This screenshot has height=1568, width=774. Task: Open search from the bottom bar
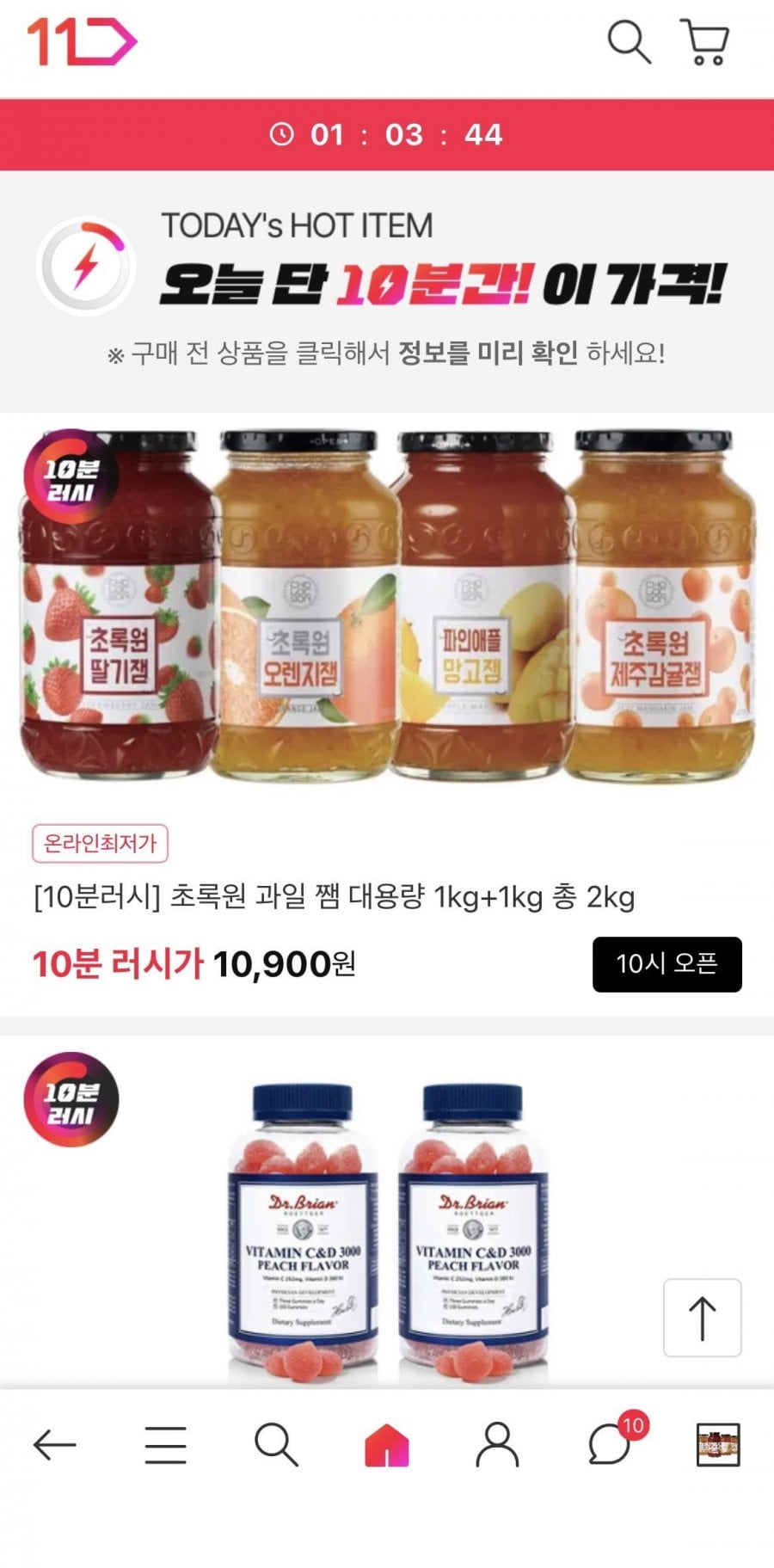[276, 1445]
